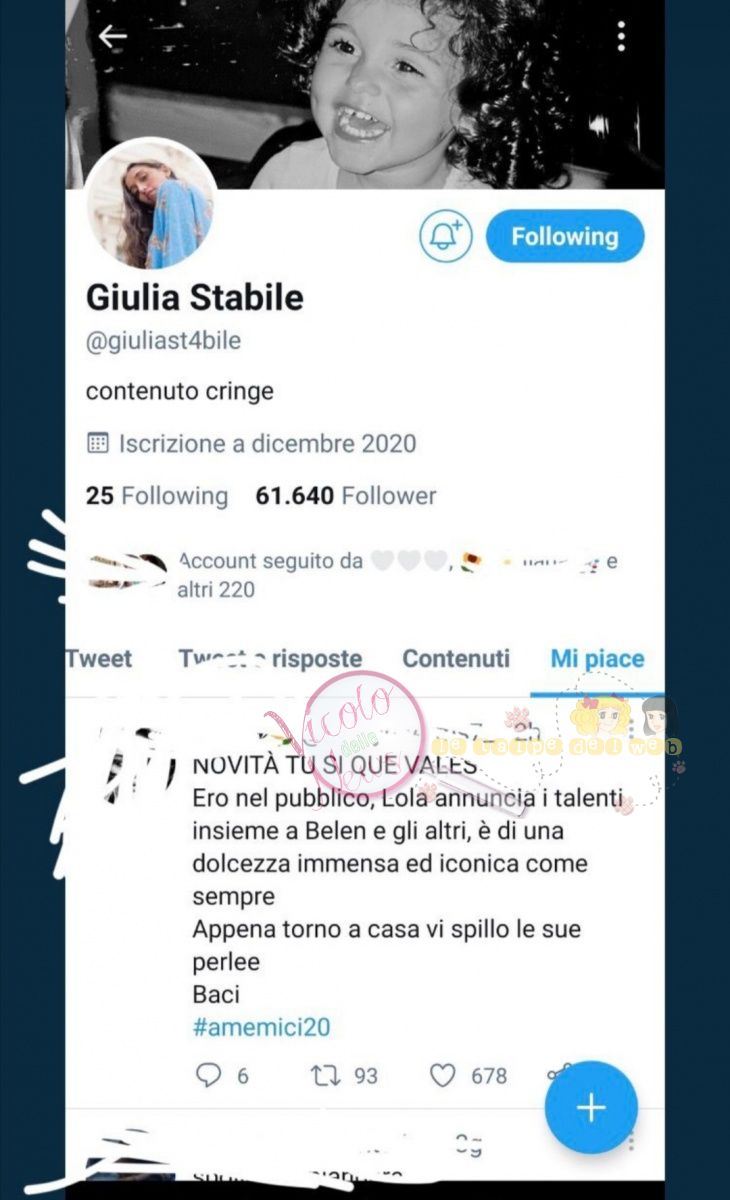Retweet the Tu Si Que Vales tweet
This screenshot has height=1200, width=730.
[323, 1075]
